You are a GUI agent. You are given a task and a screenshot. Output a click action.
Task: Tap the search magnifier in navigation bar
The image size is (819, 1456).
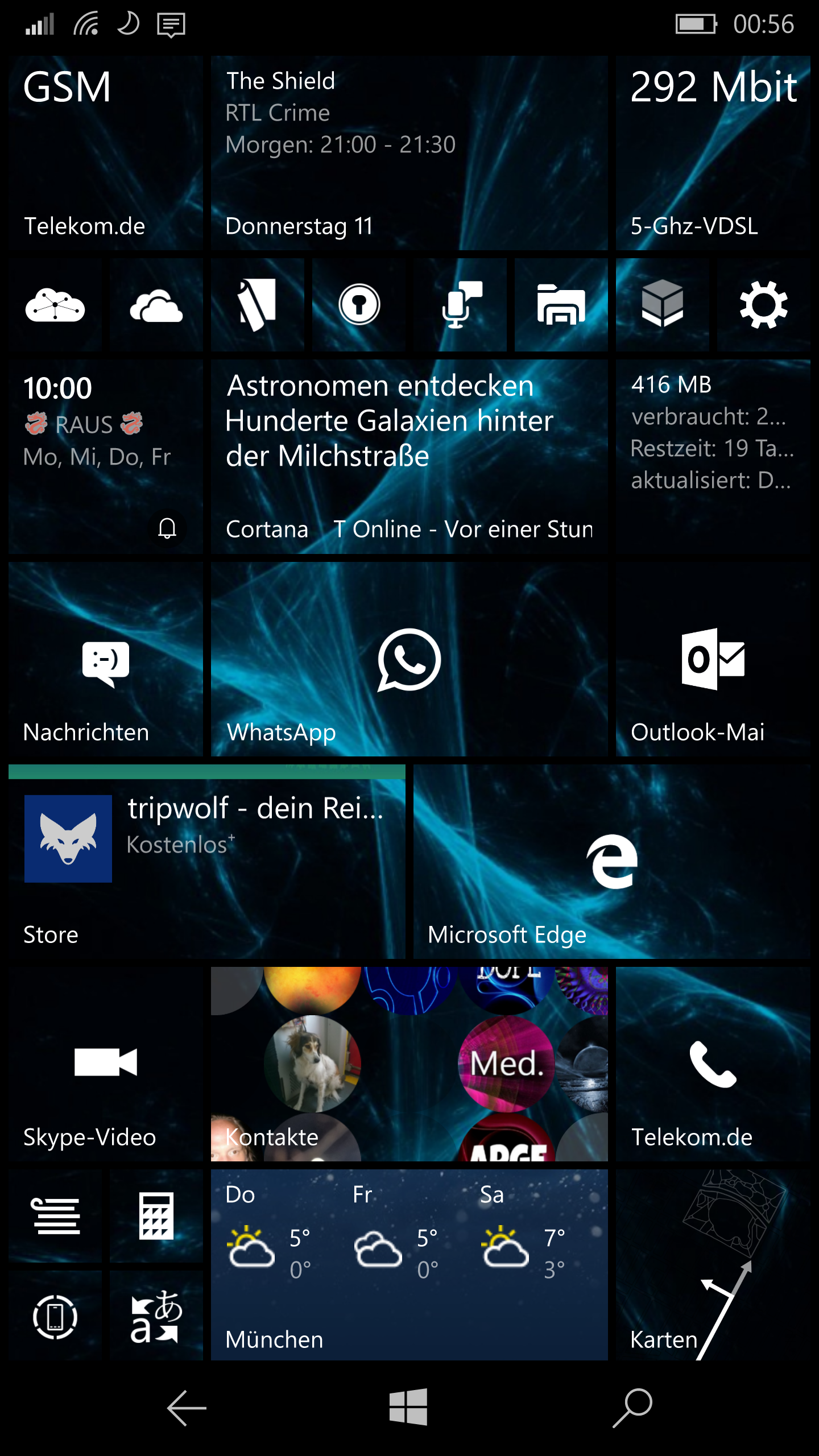coord(632,1408)
